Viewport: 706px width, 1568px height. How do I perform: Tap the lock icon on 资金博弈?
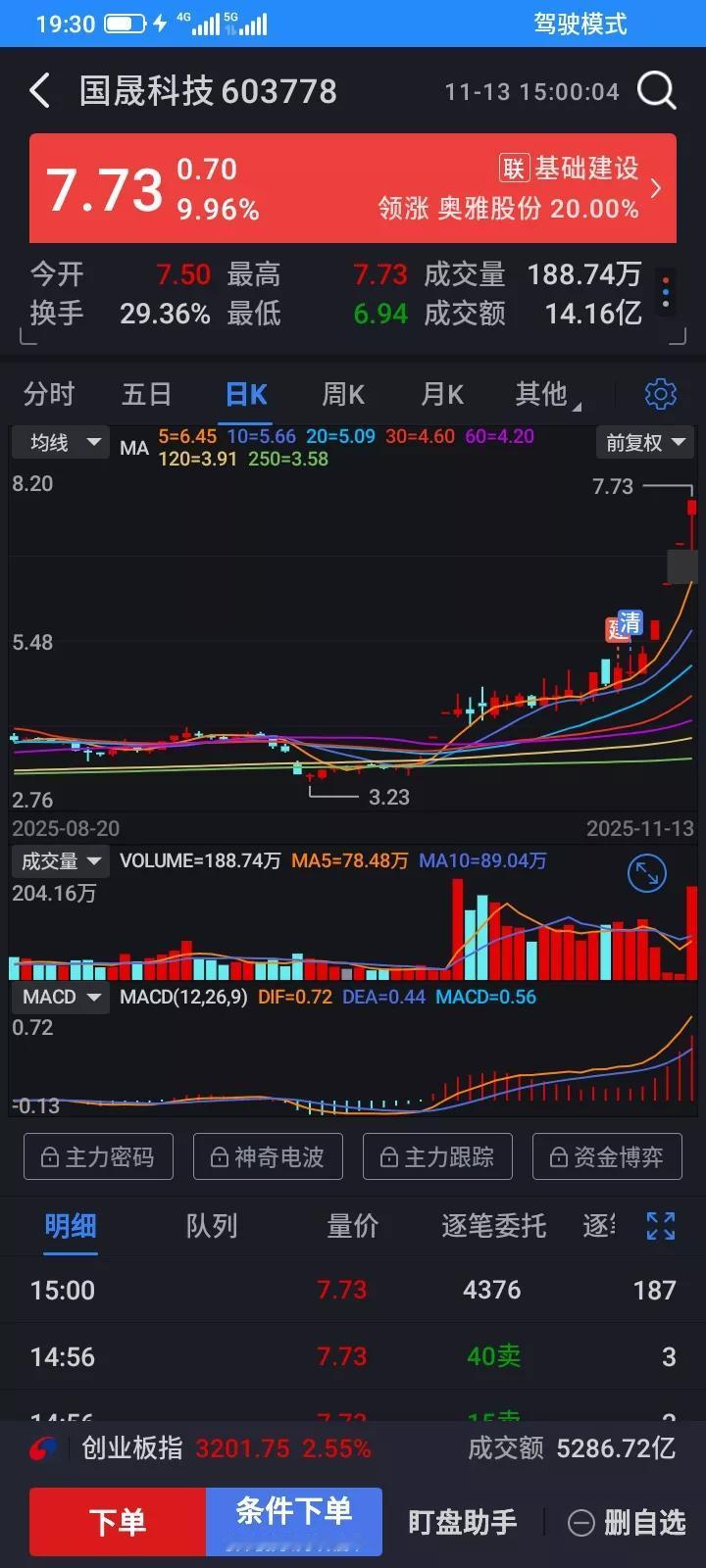pos(561,1156)
